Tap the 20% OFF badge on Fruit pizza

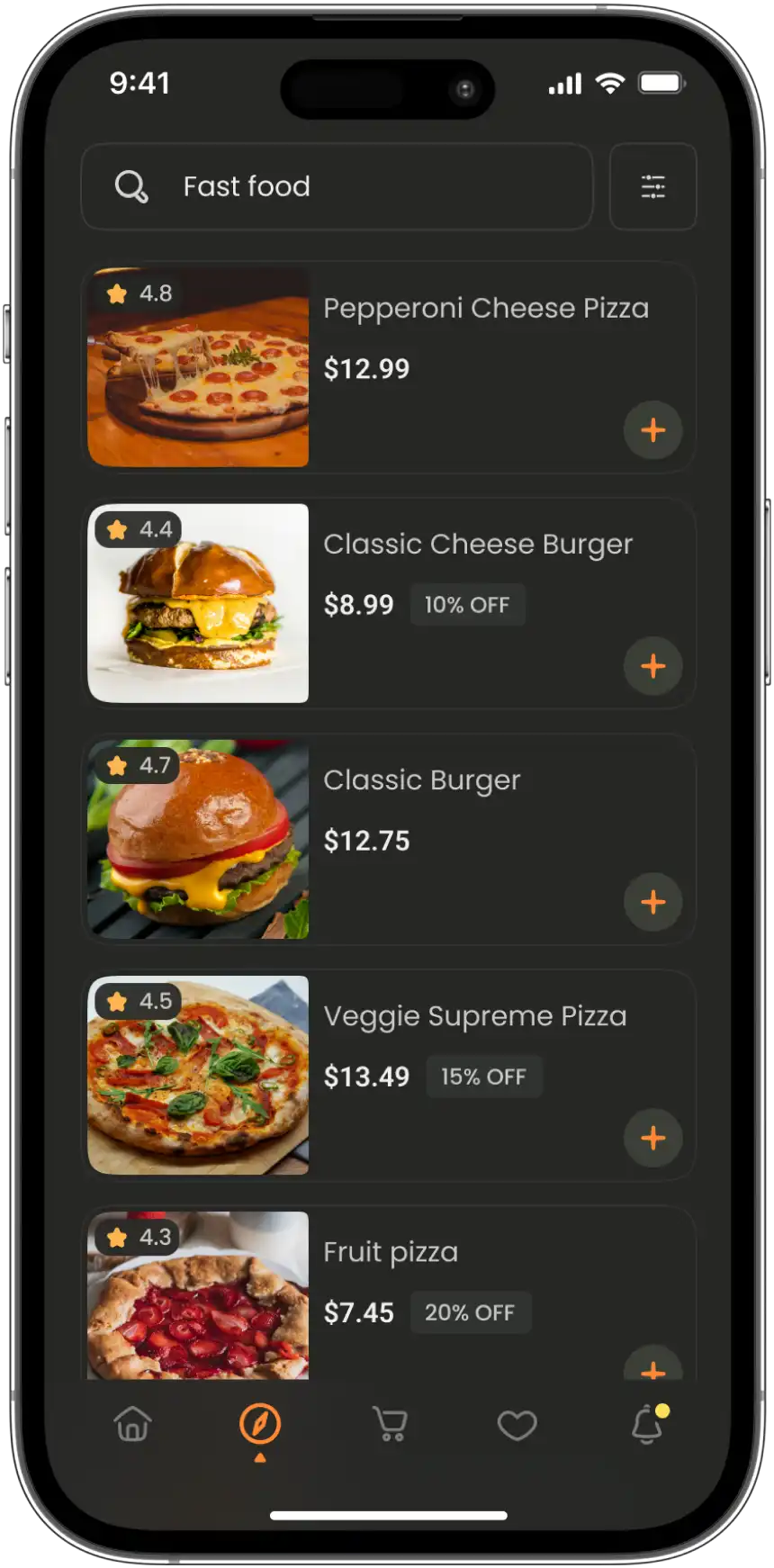pyautogui.click(x=471, y=1311)
